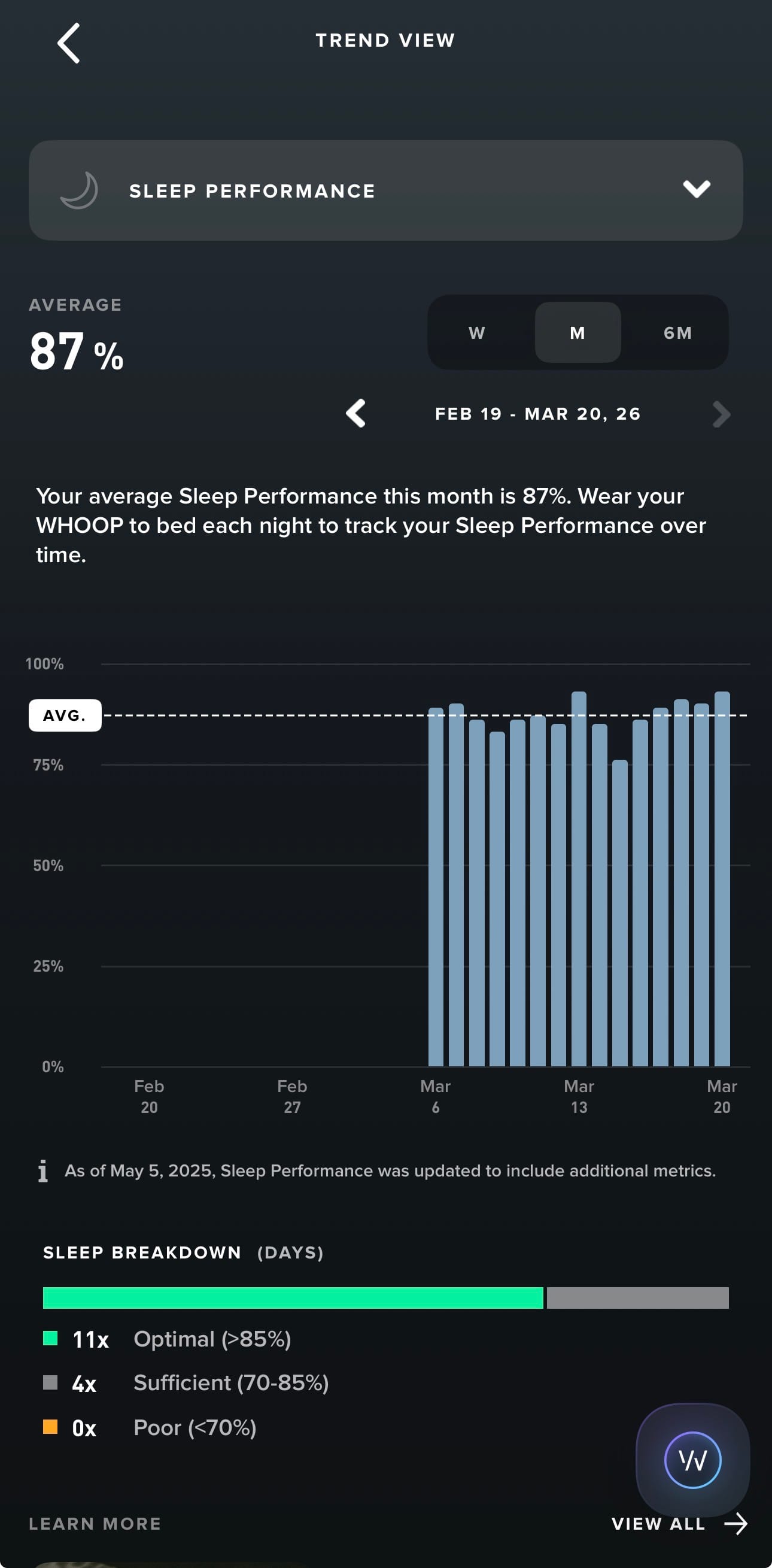Go back from Trend View
The image size is (772, 1568).
(x=69, y=43)
